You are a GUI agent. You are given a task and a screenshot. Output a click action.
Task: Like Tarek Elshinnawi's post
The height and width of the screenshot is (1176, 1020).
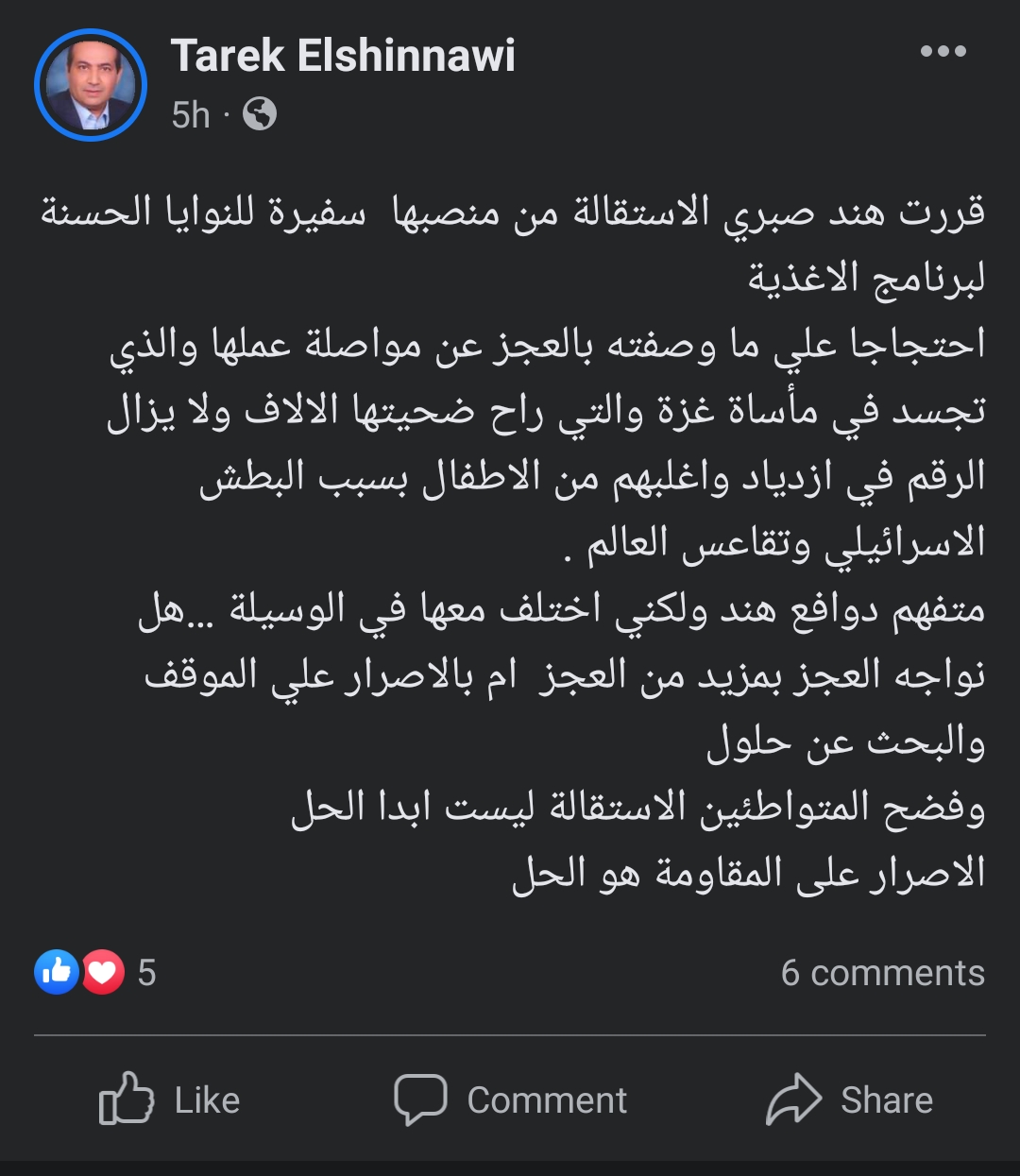click(x=170, y=1099)
